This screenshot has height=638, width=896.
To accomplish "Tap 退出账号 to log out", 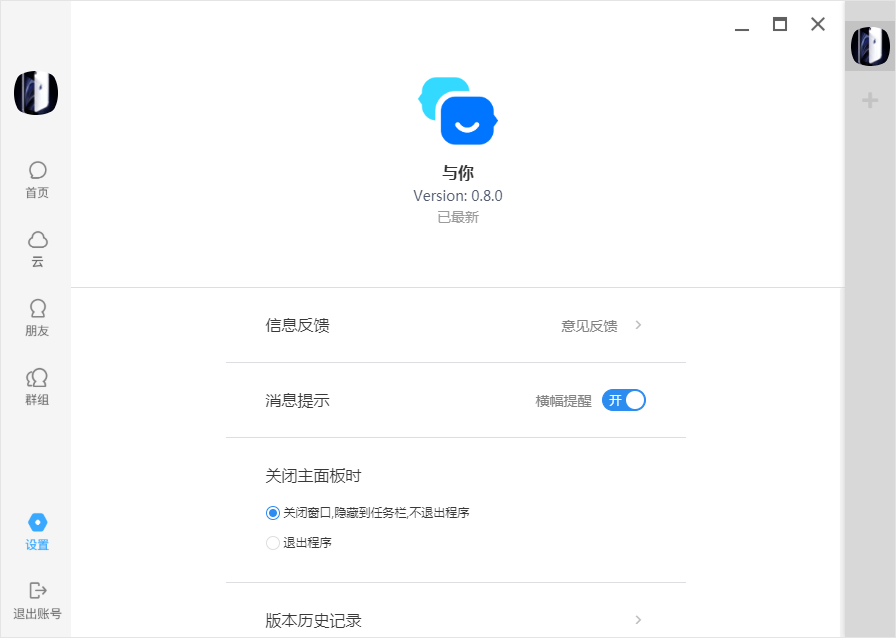I will (37, 601).
